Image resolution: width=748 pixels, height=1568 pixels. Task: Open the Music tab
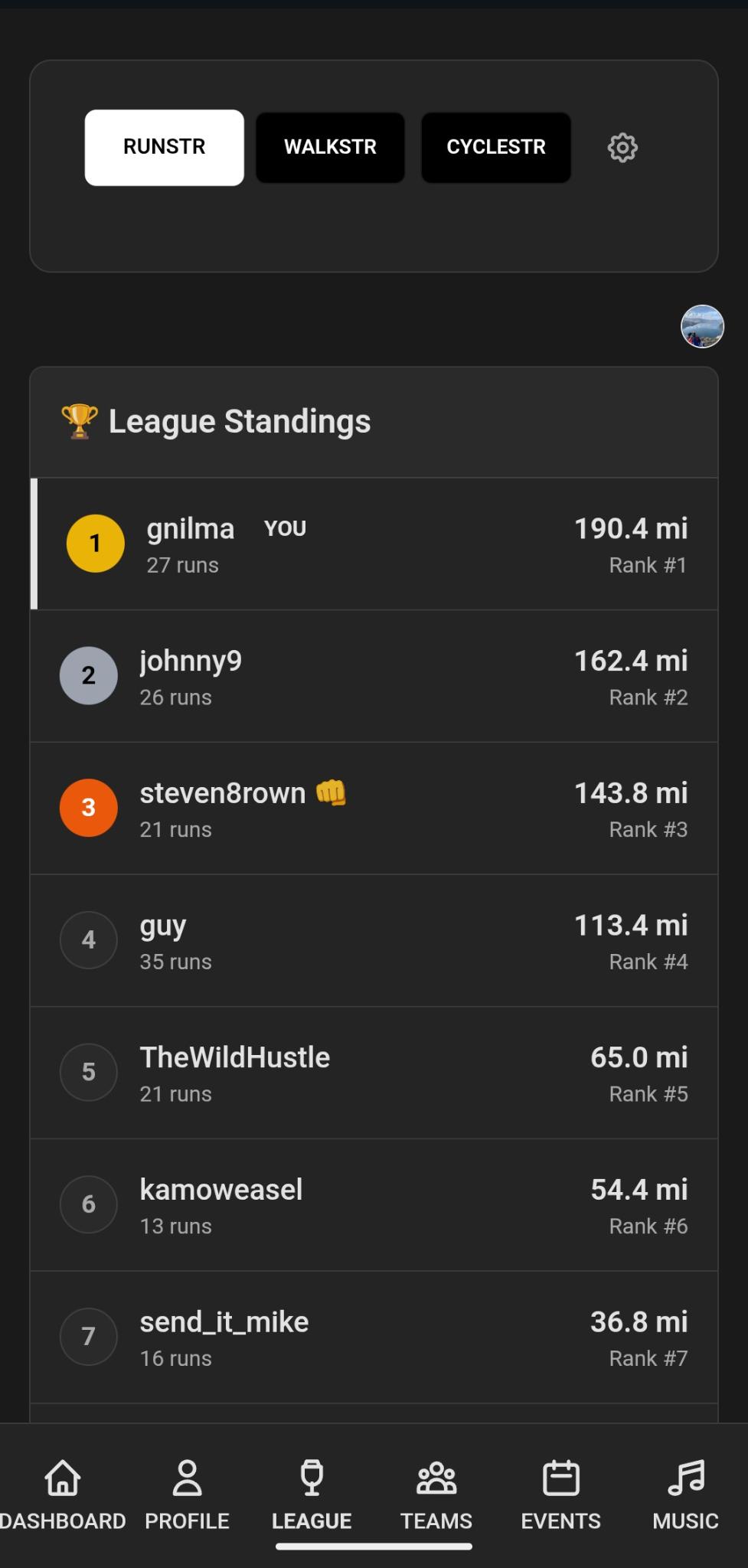tap(685, 1494)
